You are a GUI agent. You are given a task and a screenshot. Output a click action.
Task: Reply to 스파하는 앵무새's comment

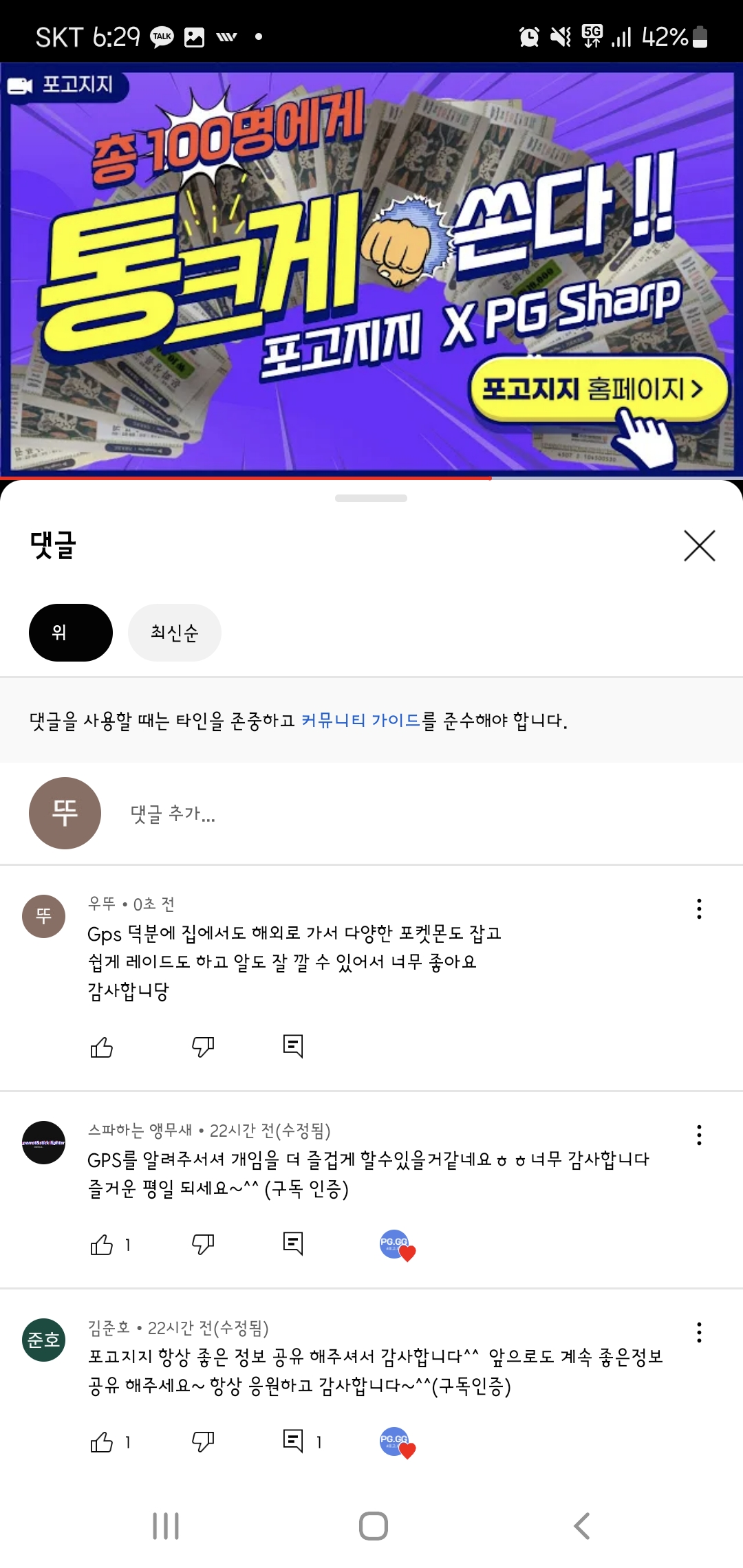pyautogui.click(x=293, y=1243)
